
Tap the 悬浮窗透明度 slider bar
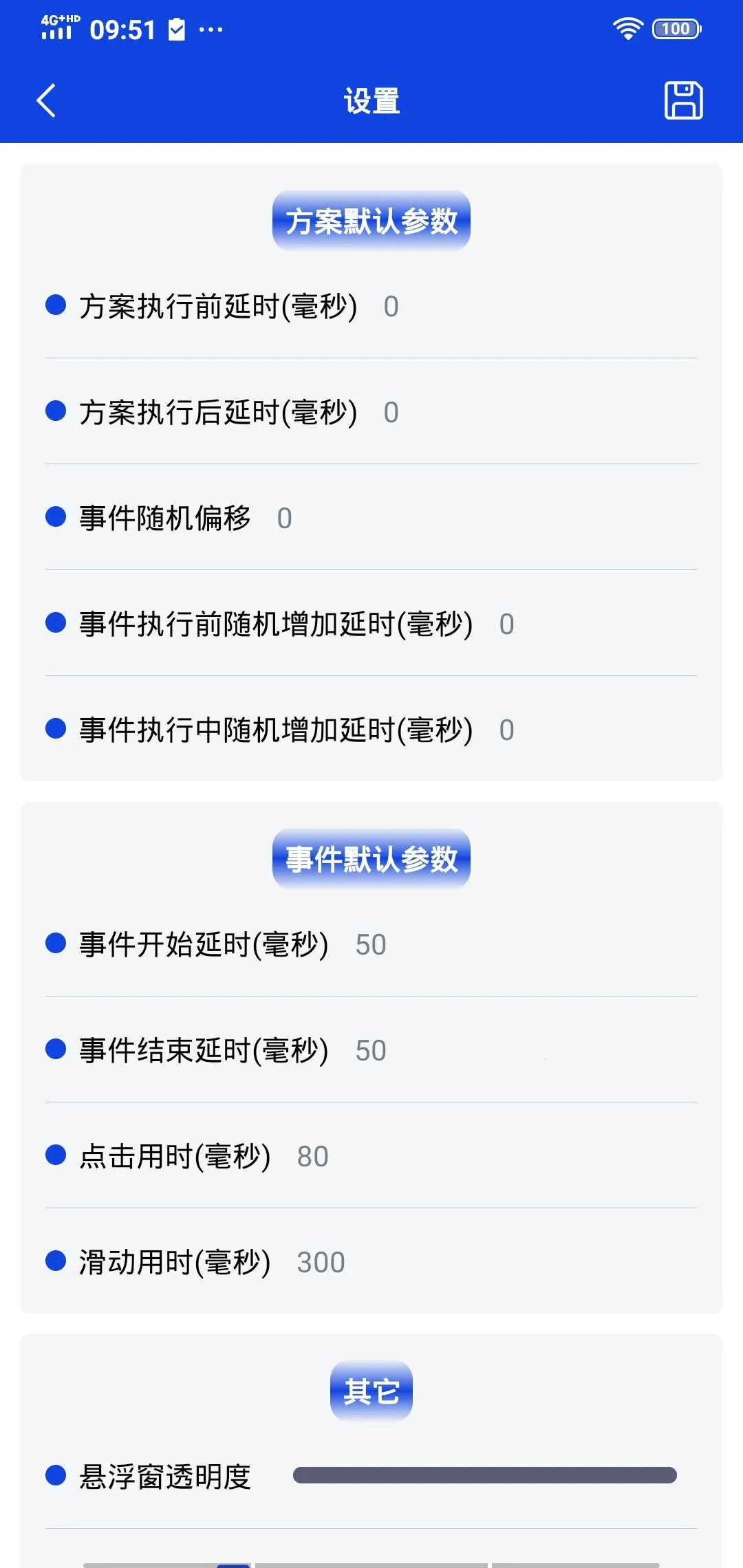484,1475
